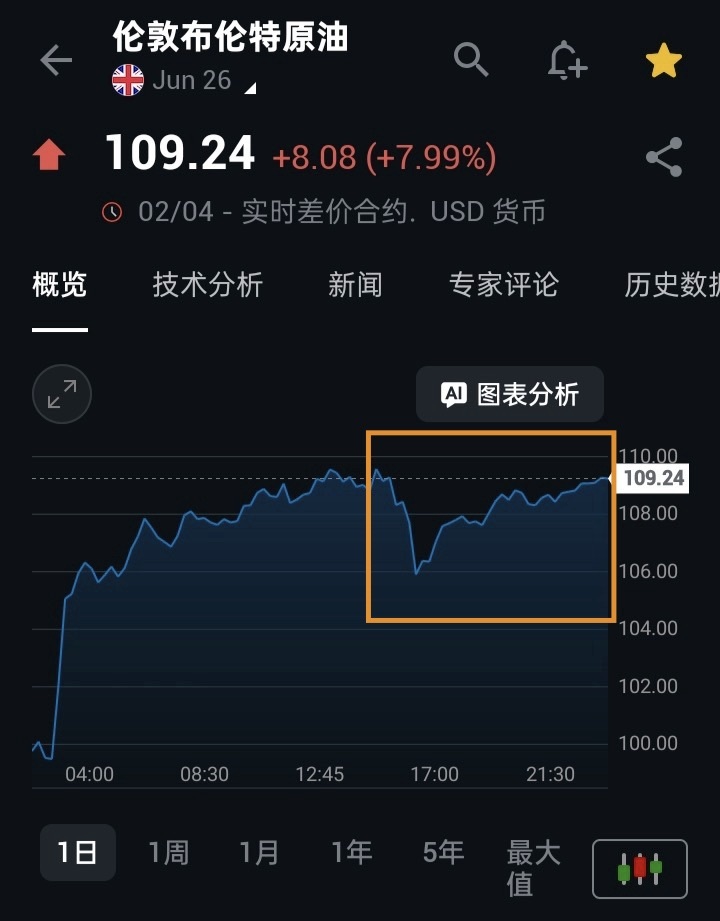720x921 pixels.
Task: Select the 1日 time range
Action: point(77,853)
